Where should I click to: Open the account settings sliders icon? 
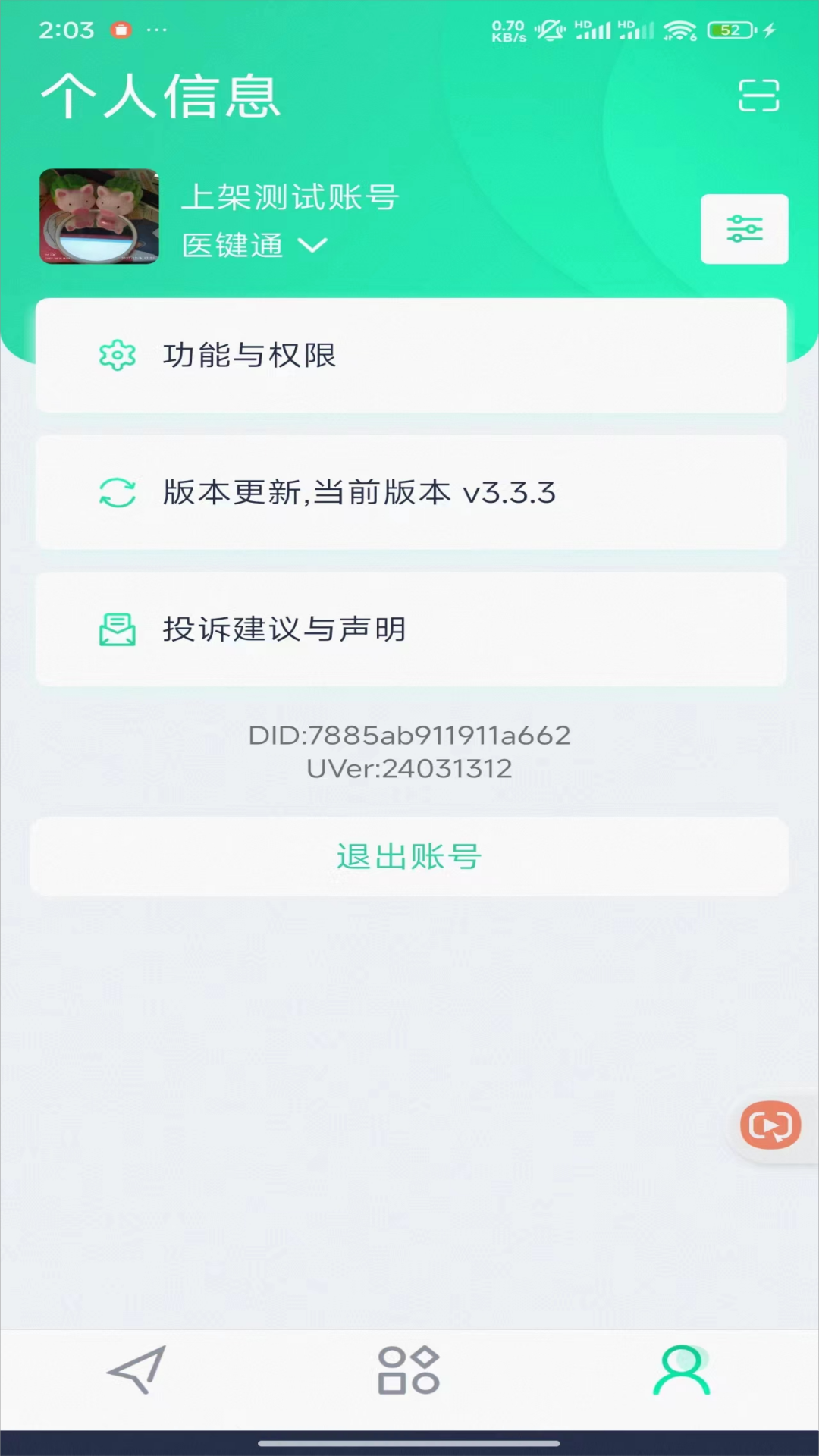tap(745, 229)
